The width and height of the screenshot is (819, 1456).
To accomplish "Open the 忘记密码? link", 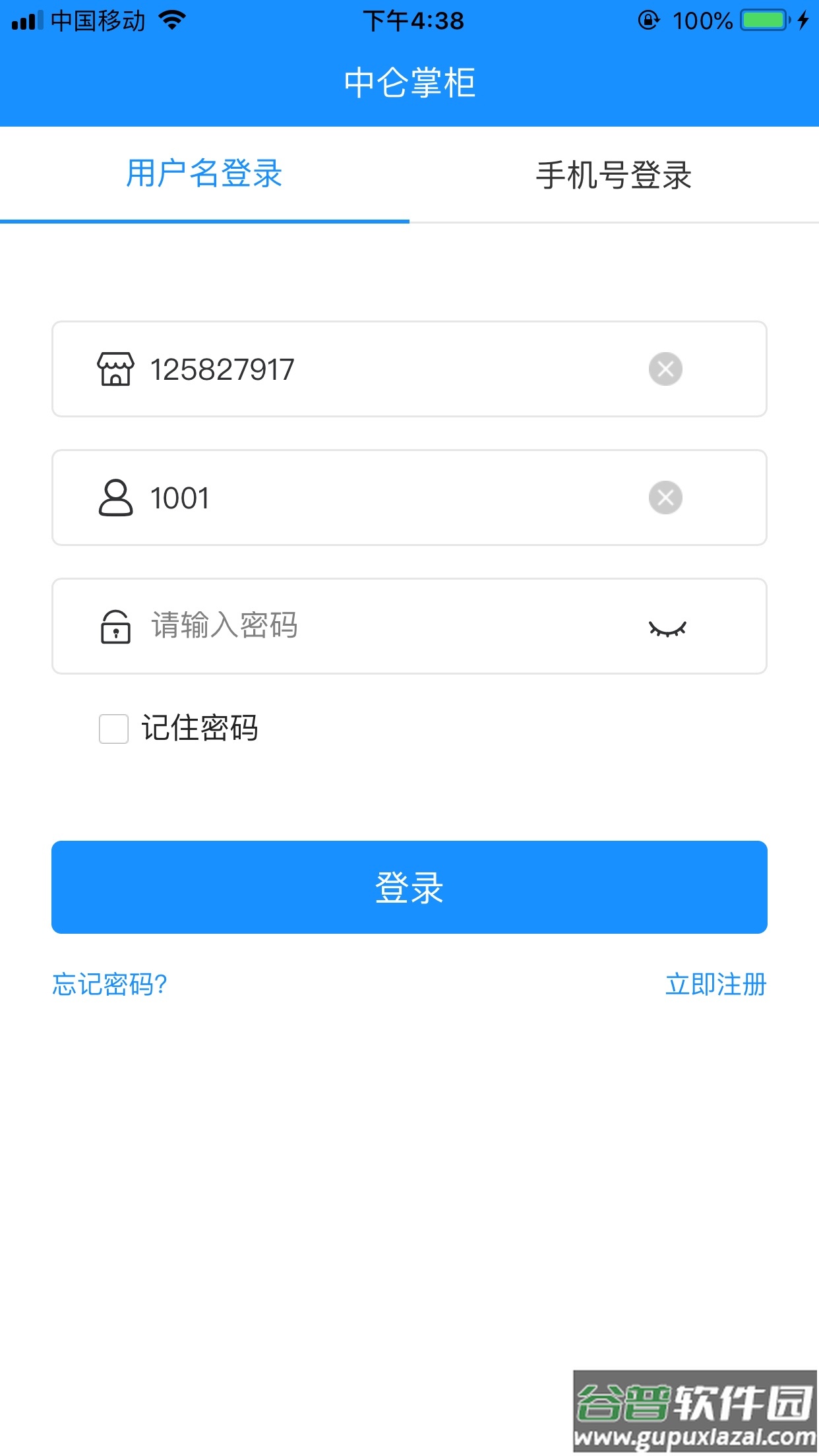I will pyautogui.click(x=109, y=985).
